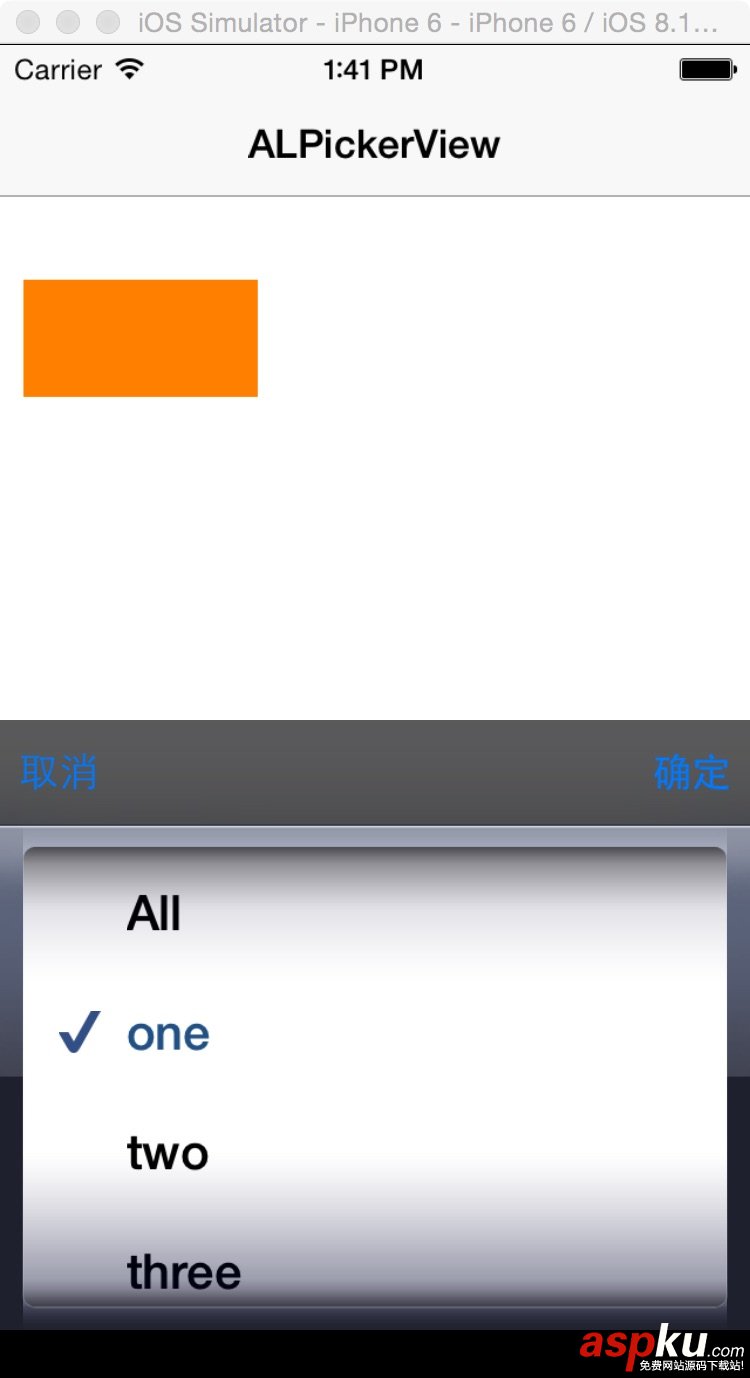The width and height of the screenshot is (750, 1378).
Task: Tap the orange rectangle button
Action: click(140, 338)
